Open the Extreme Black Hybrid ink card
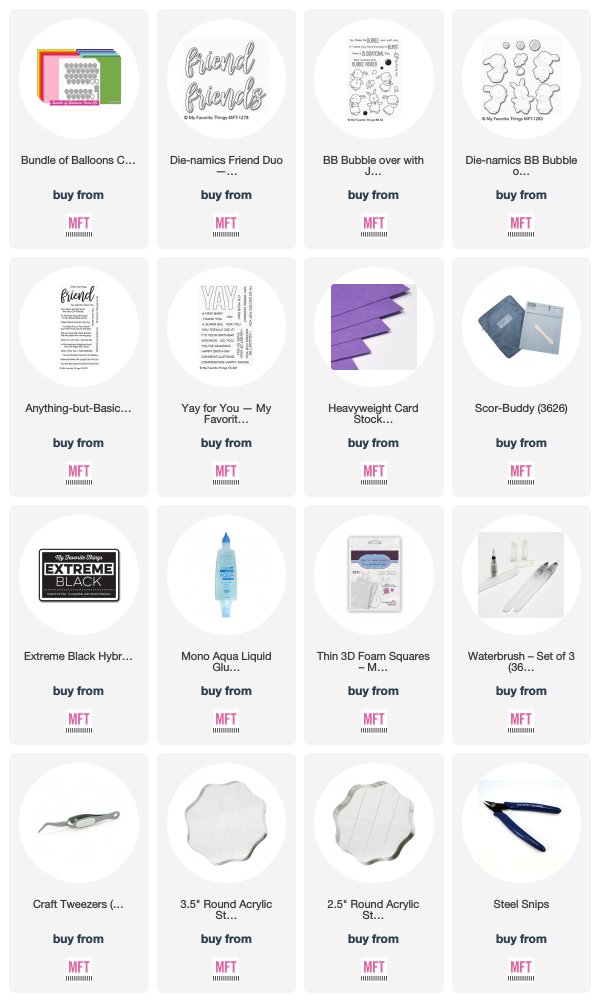600x1002 pixels. (79, 624)
